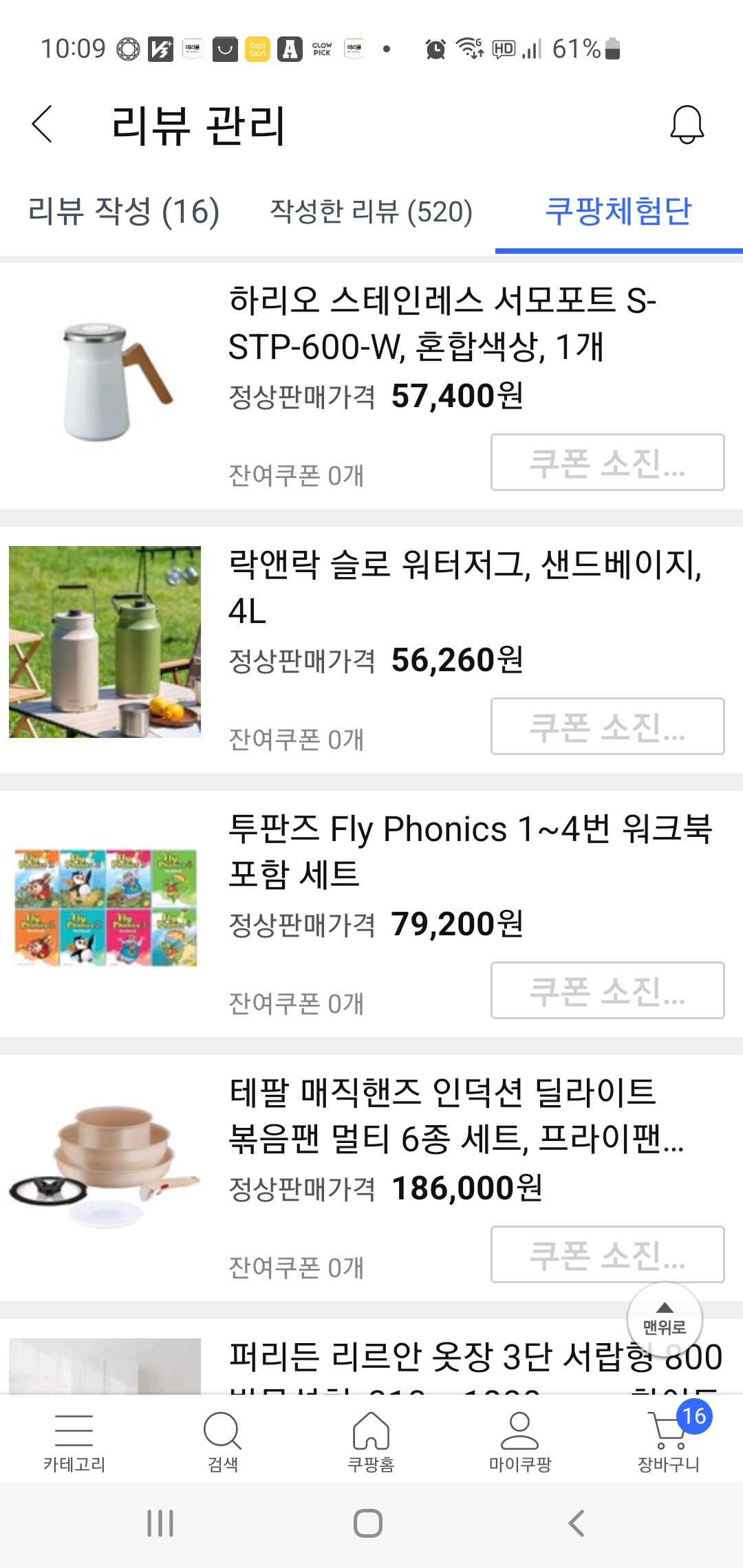Viewport: 743px width, 1568px height.
Task: Open 하리오 스테인레스 서모포트 product
Action: (x=442, y=323)
